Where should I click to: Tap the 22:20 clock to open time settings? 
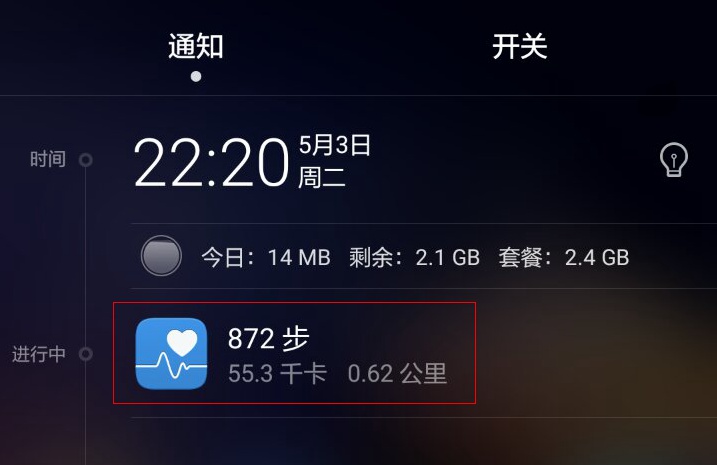click(211, 162)
